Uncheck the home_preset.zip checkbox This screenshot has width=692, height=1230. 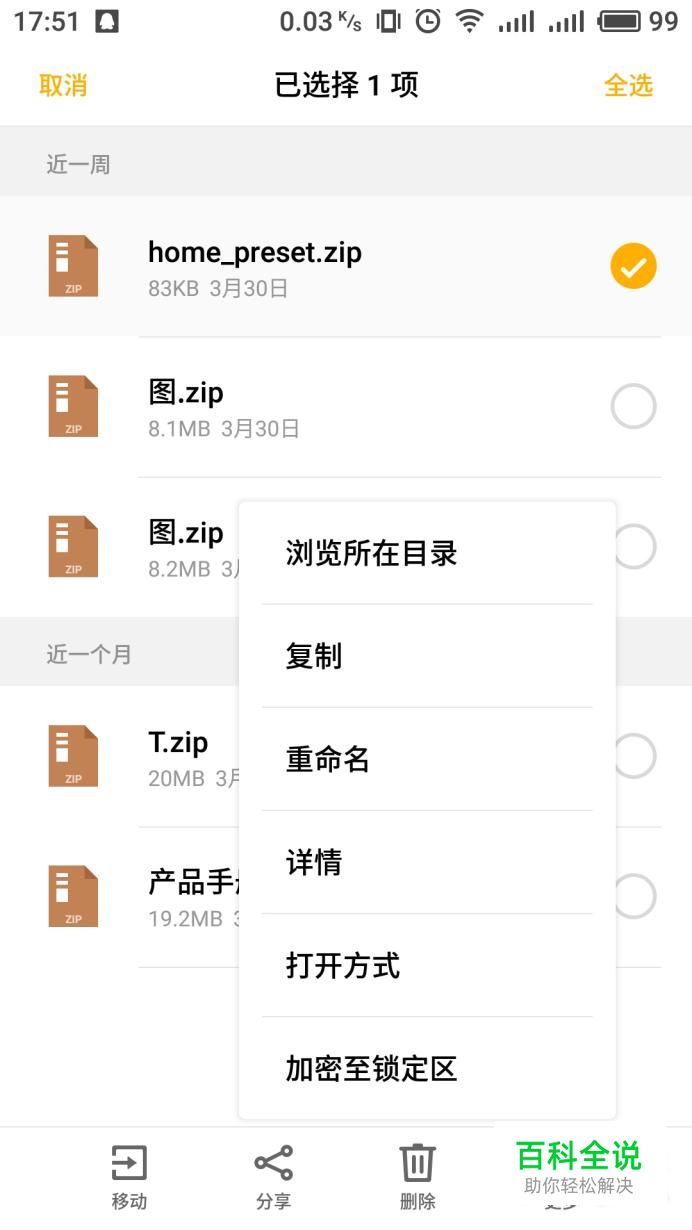[x=633, y=266]
